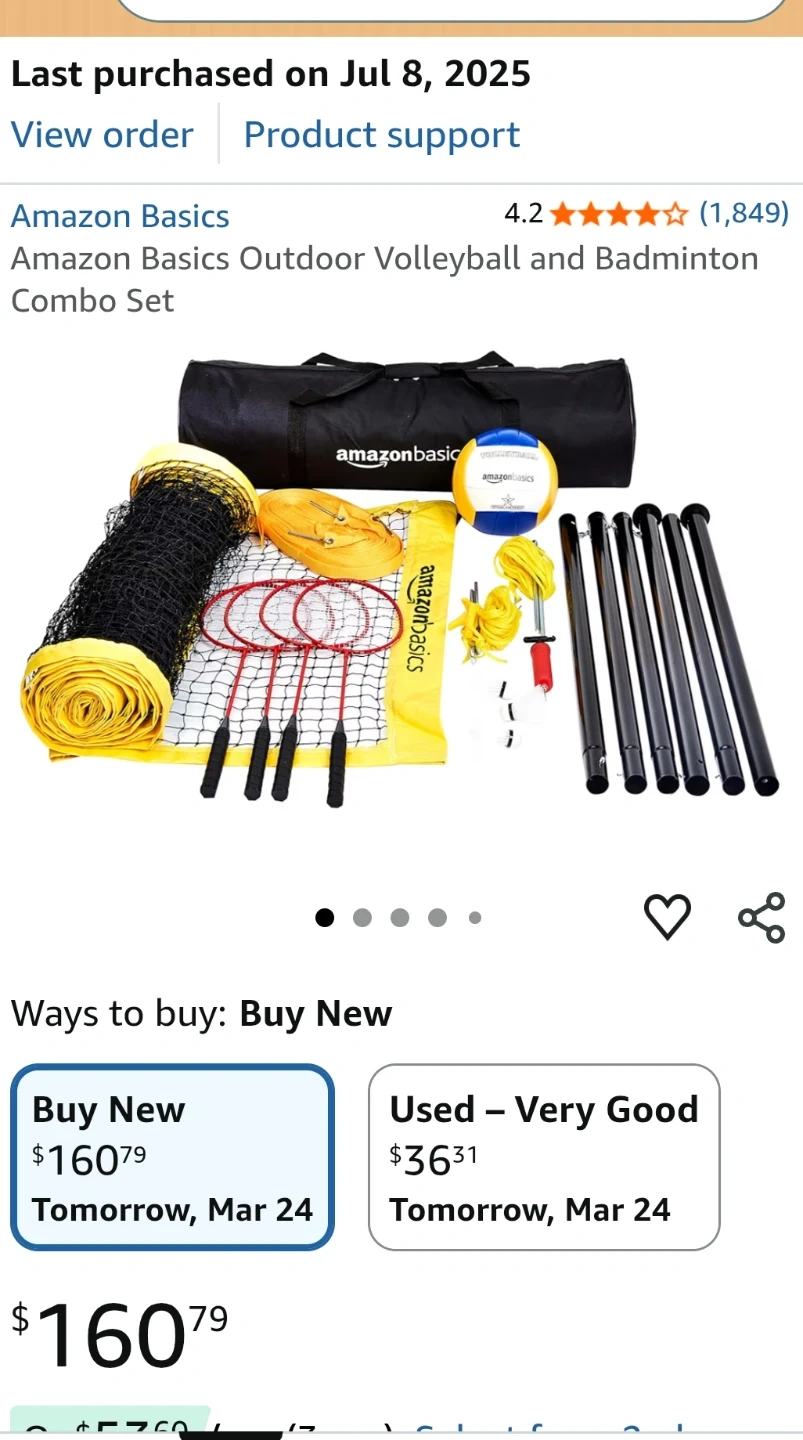Open the 1,849 customer ratings
This screenshot has height=1440, width=803.
(743, 213)
